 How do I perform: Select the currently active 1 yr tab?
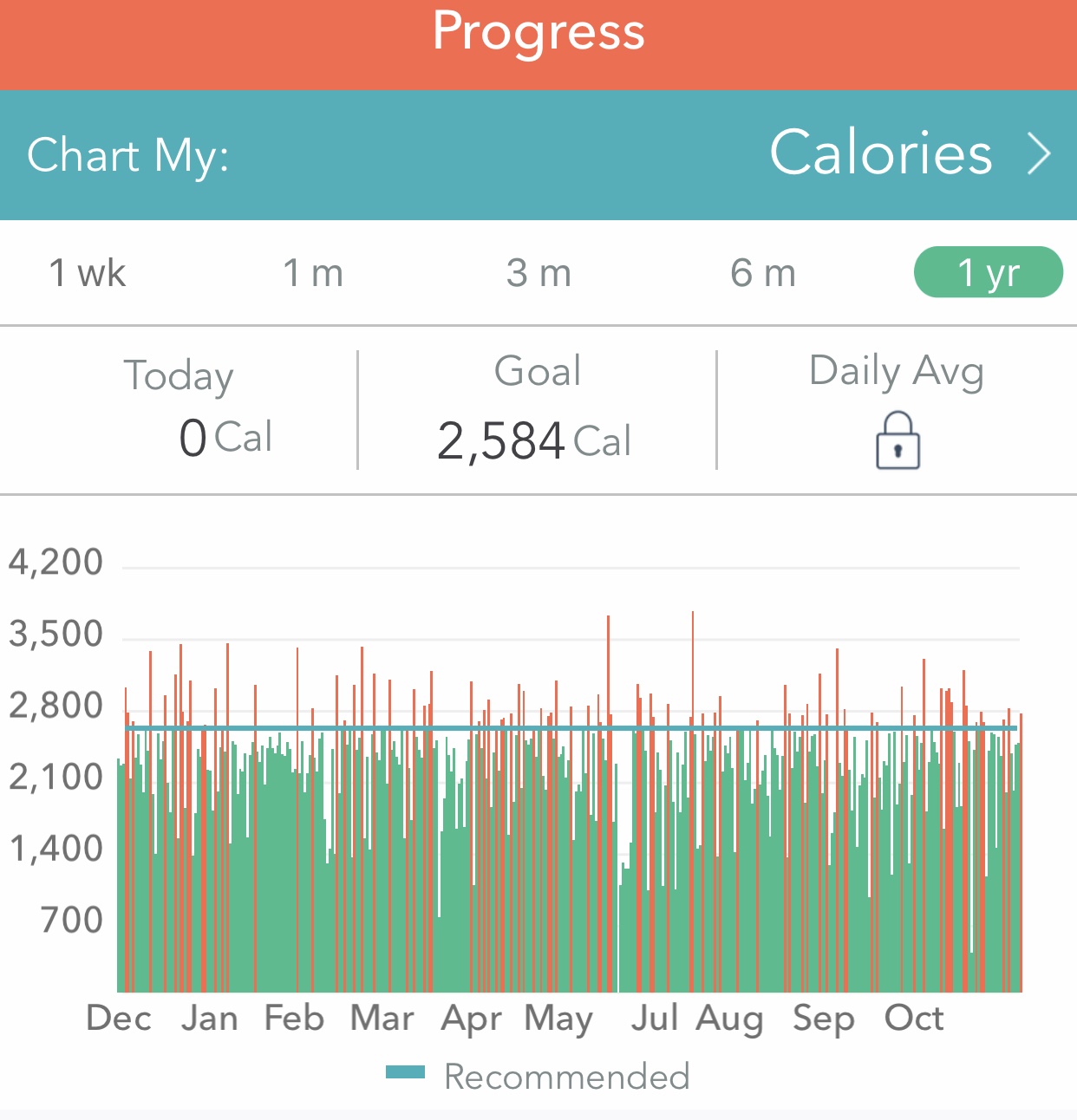[988, 272]
